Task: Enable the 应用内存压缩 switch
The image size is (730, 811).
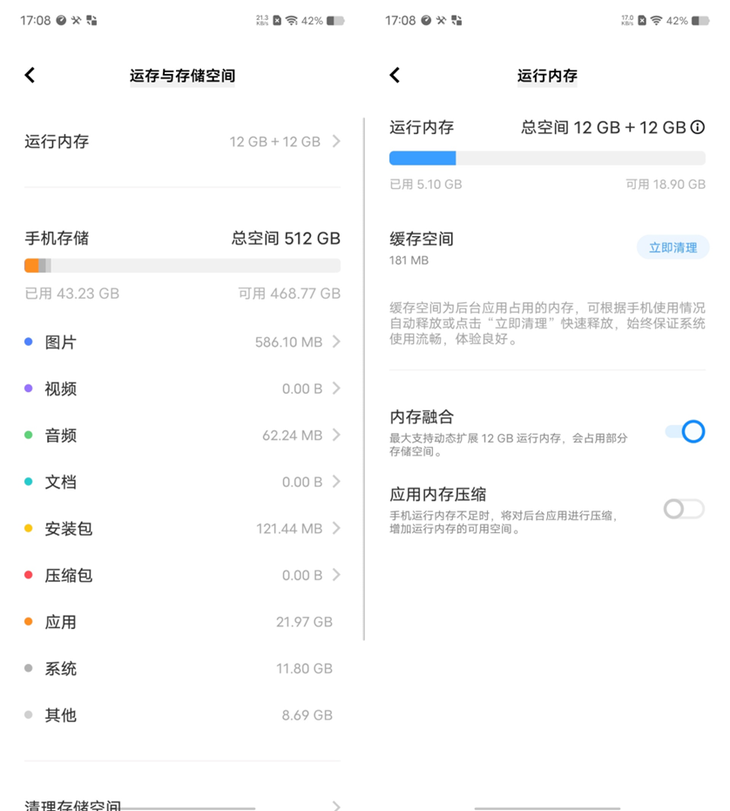Action: (x=685, y=509)
